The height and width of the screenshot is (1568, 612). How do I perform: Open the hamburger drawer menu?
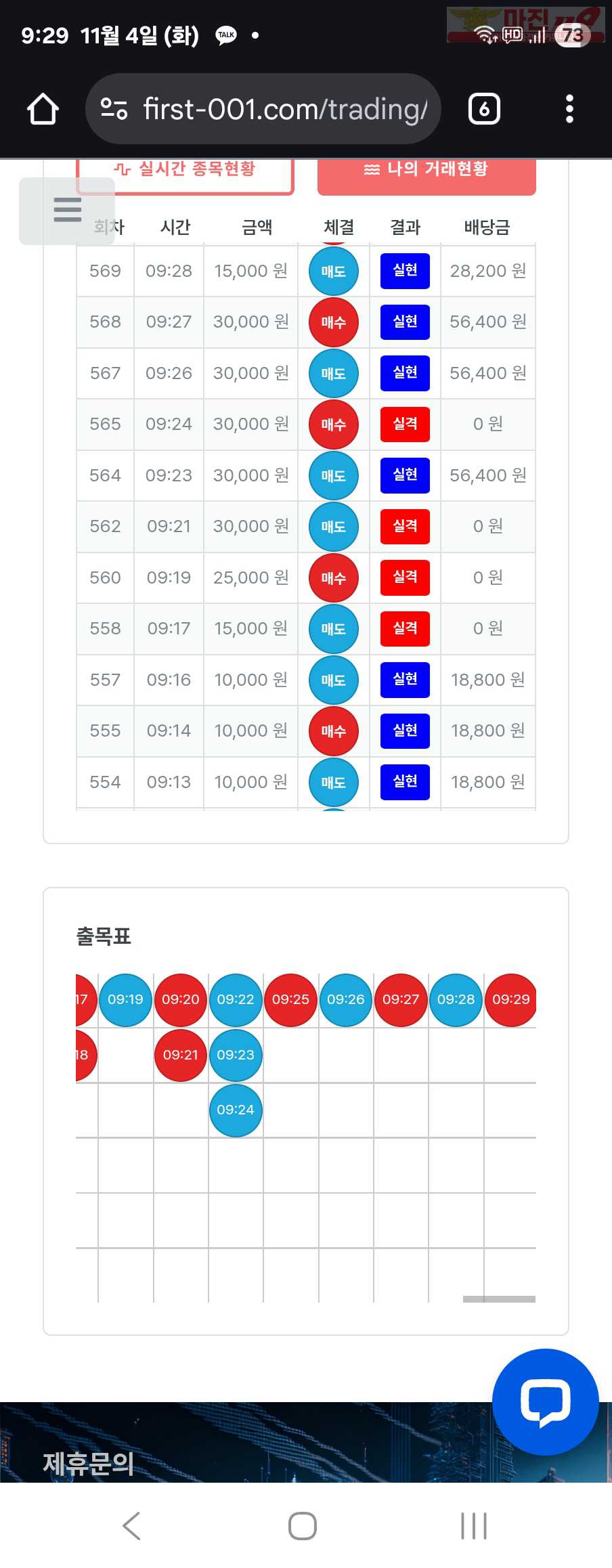coord(67,210)
